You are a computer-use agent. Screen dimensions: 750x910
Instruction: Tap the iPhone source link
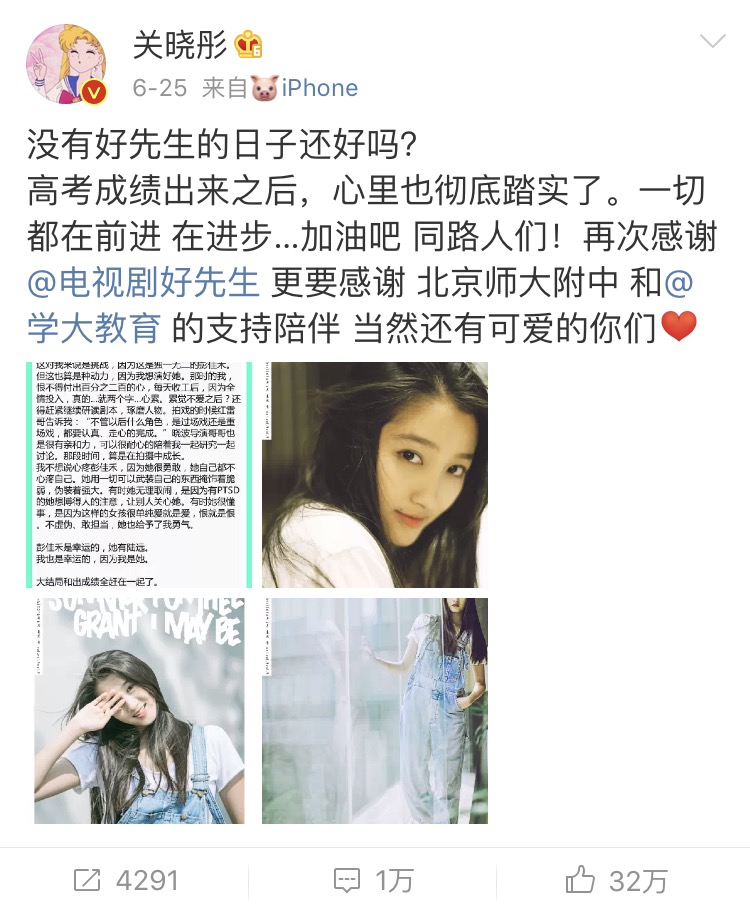[x=319, y=88]
